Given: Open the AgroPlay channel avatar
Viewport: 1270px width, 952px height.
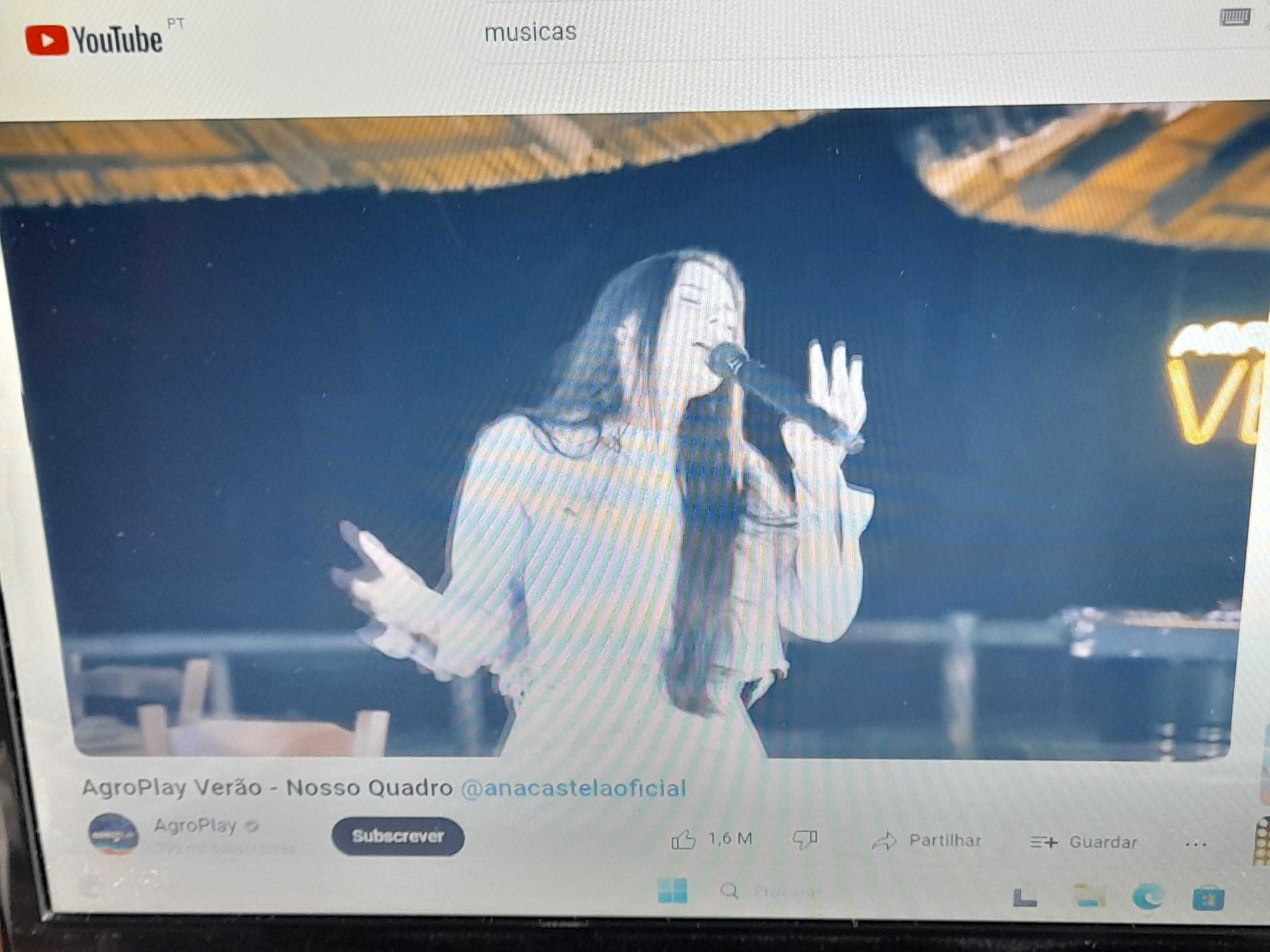Looking at the screenshot, I should point(114,833).
